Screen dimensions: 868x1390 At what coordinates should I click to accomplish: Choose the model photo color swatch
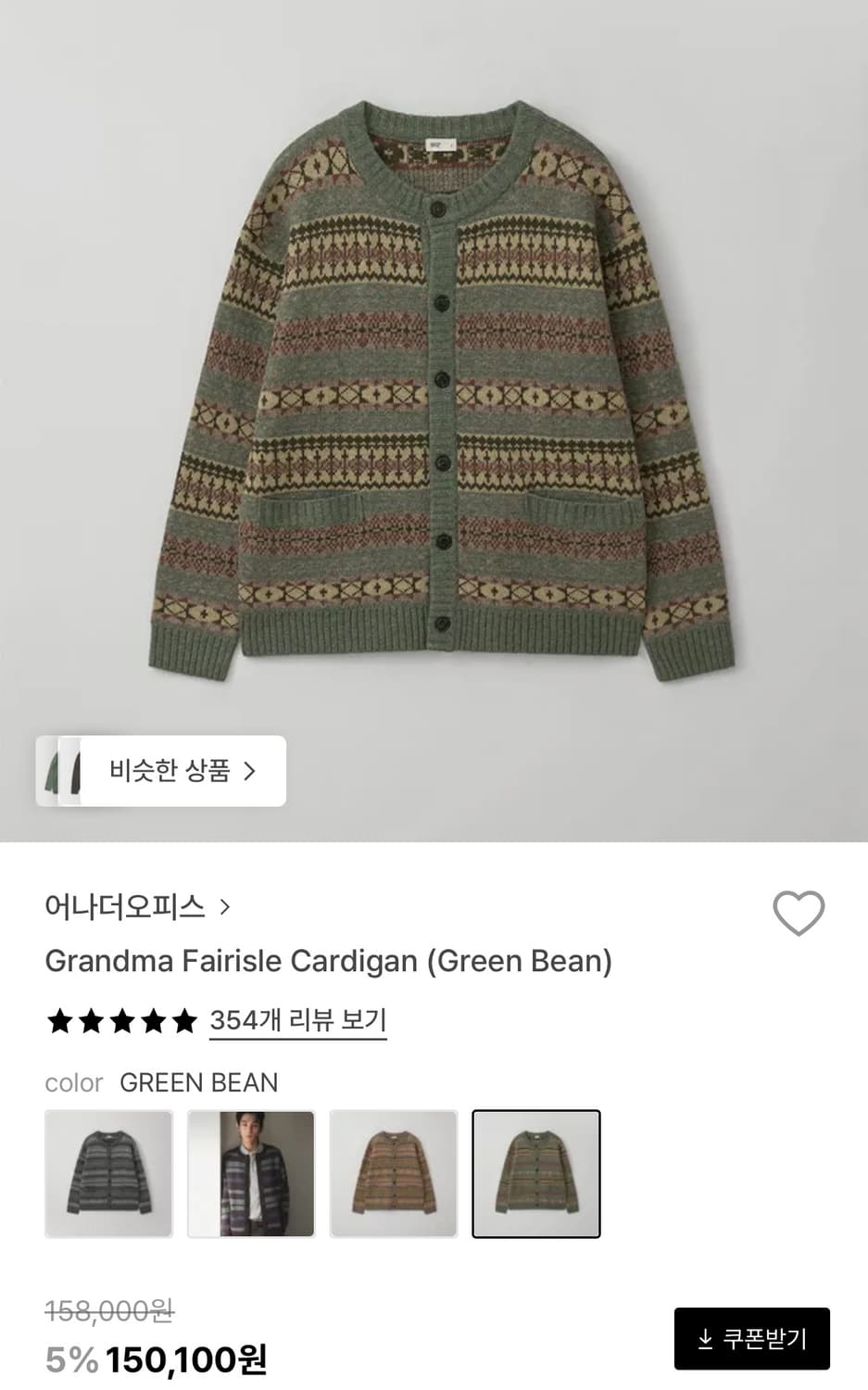click(x=251, y=1174)
